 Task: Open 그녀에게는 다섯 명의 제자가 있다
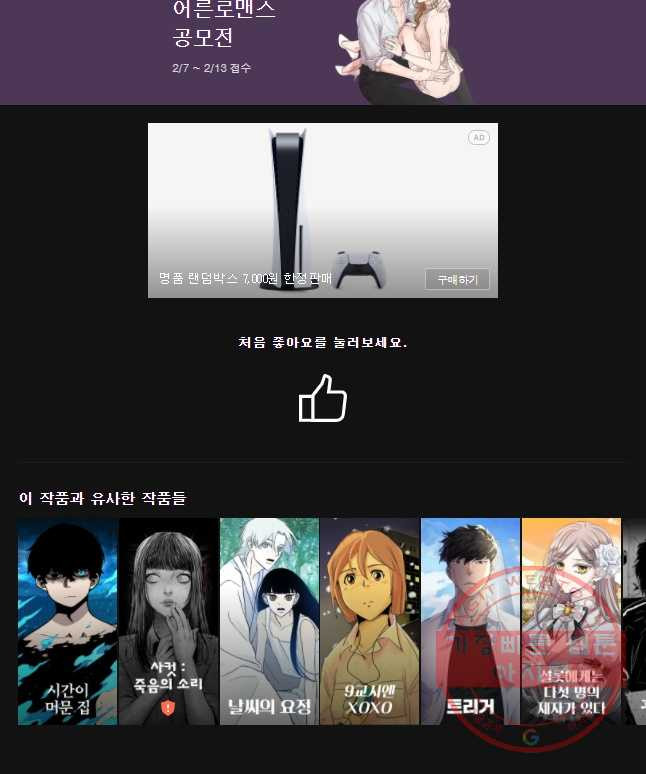click(571, 620)
